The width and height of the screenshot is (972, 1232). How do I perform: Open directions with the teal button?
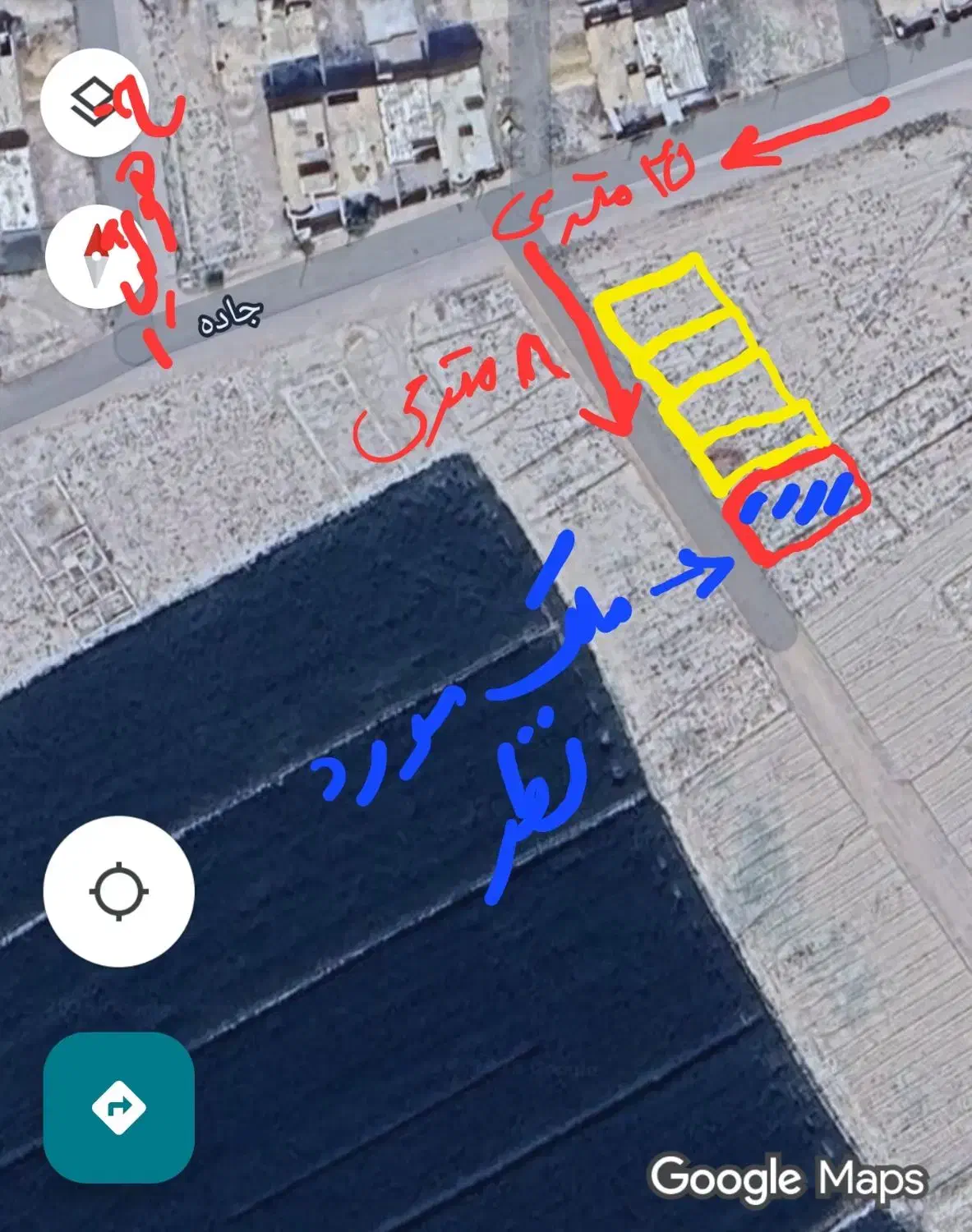tap(118, 1107)
